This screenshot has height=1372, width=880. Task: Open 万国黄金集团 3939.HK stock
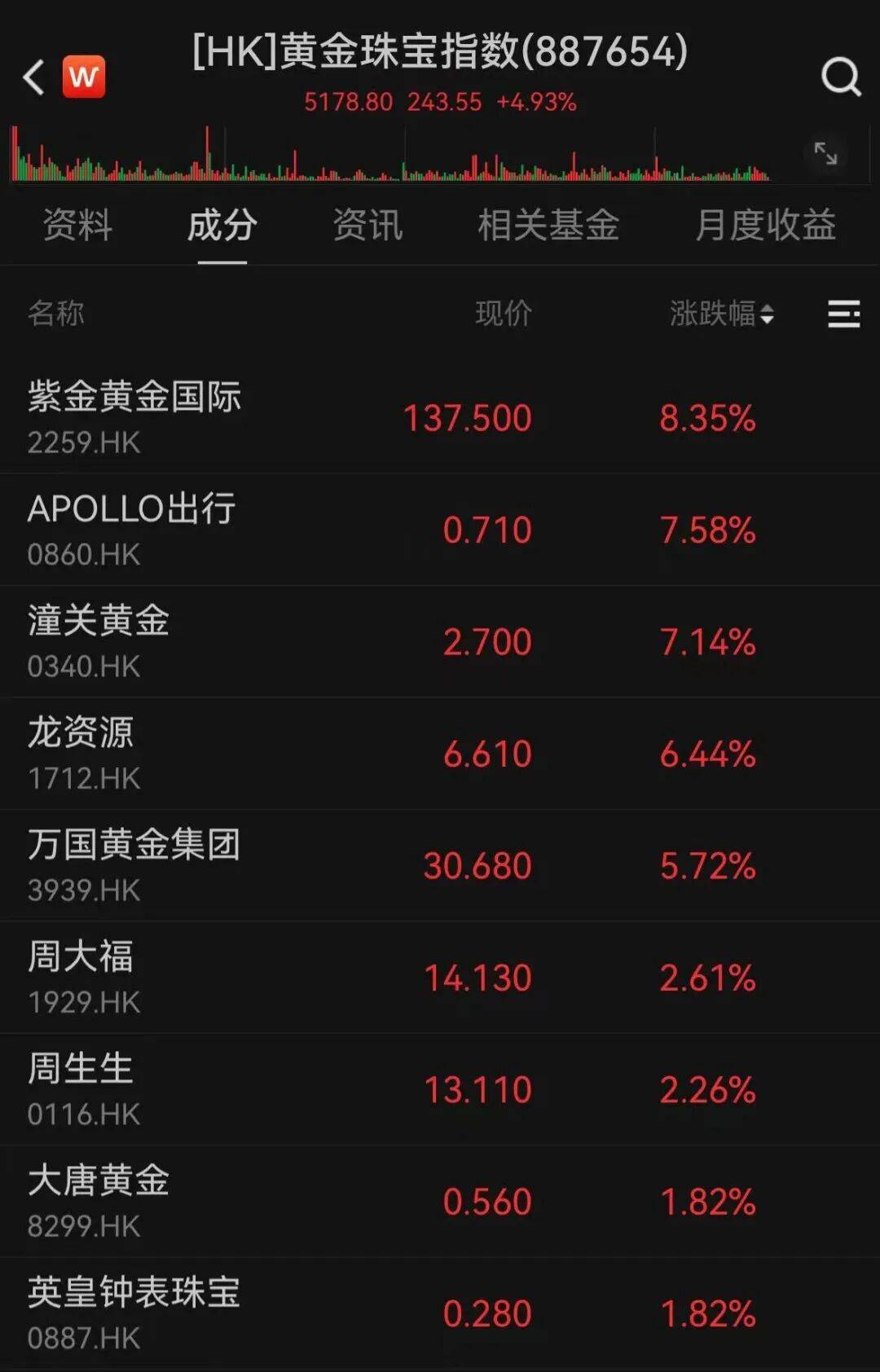pos(134,864)
